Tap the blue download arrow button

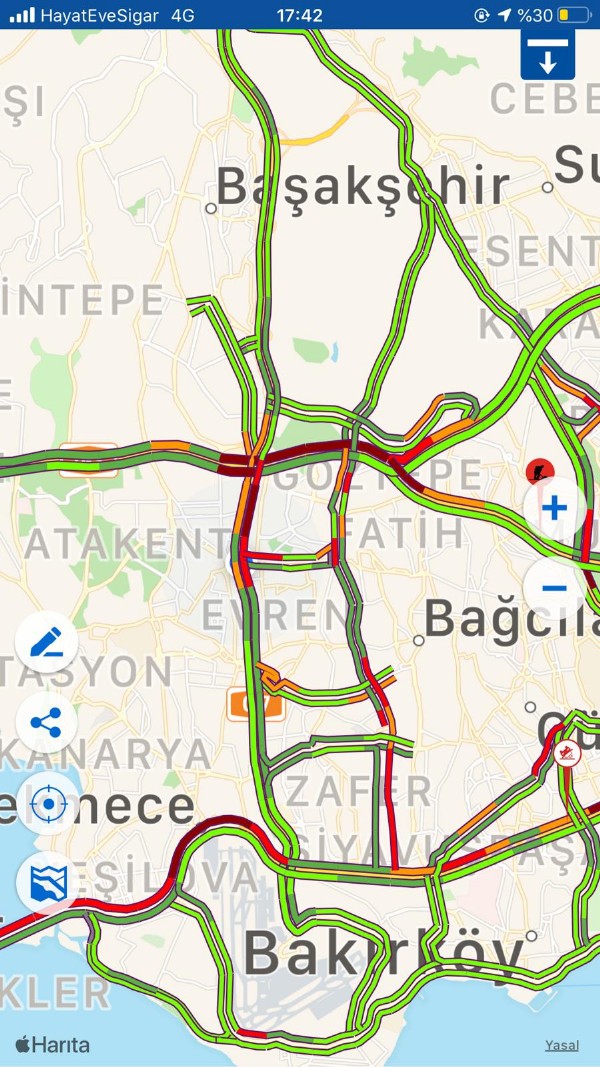coord(548,54)
